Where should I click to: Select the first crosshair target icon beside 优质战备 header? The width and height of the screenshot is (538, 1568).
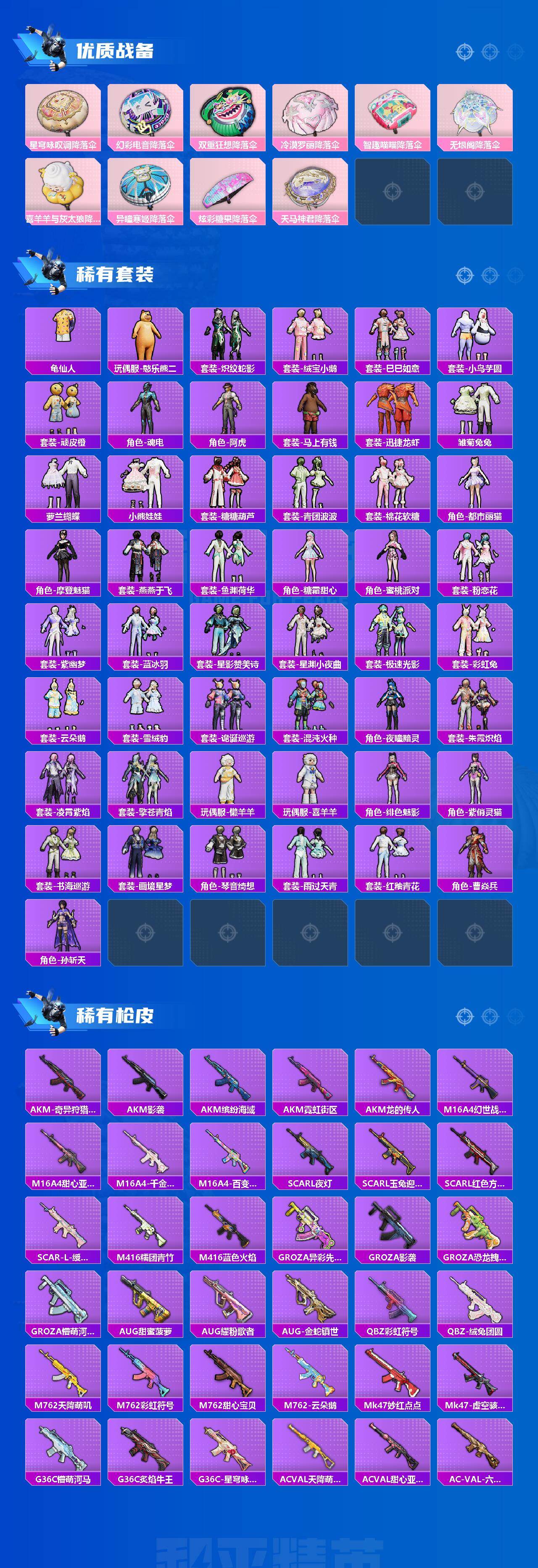pos(465,53)
